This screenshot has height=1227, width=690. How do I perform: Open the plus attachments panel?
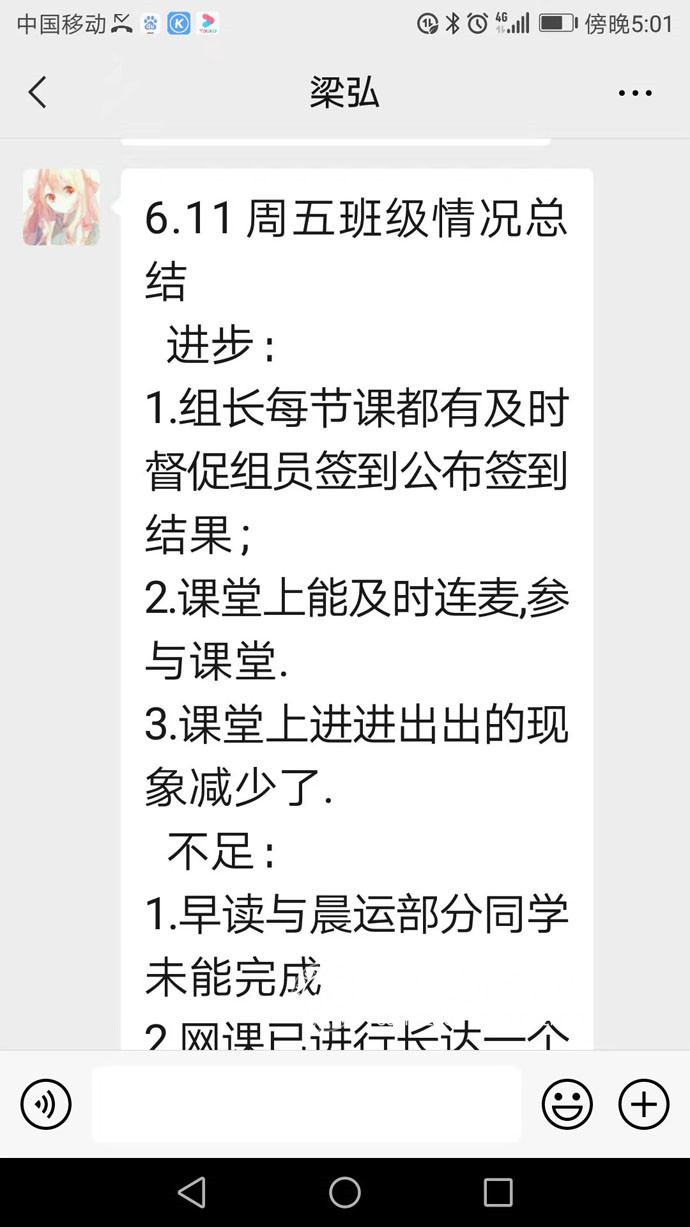point(644,1105)
